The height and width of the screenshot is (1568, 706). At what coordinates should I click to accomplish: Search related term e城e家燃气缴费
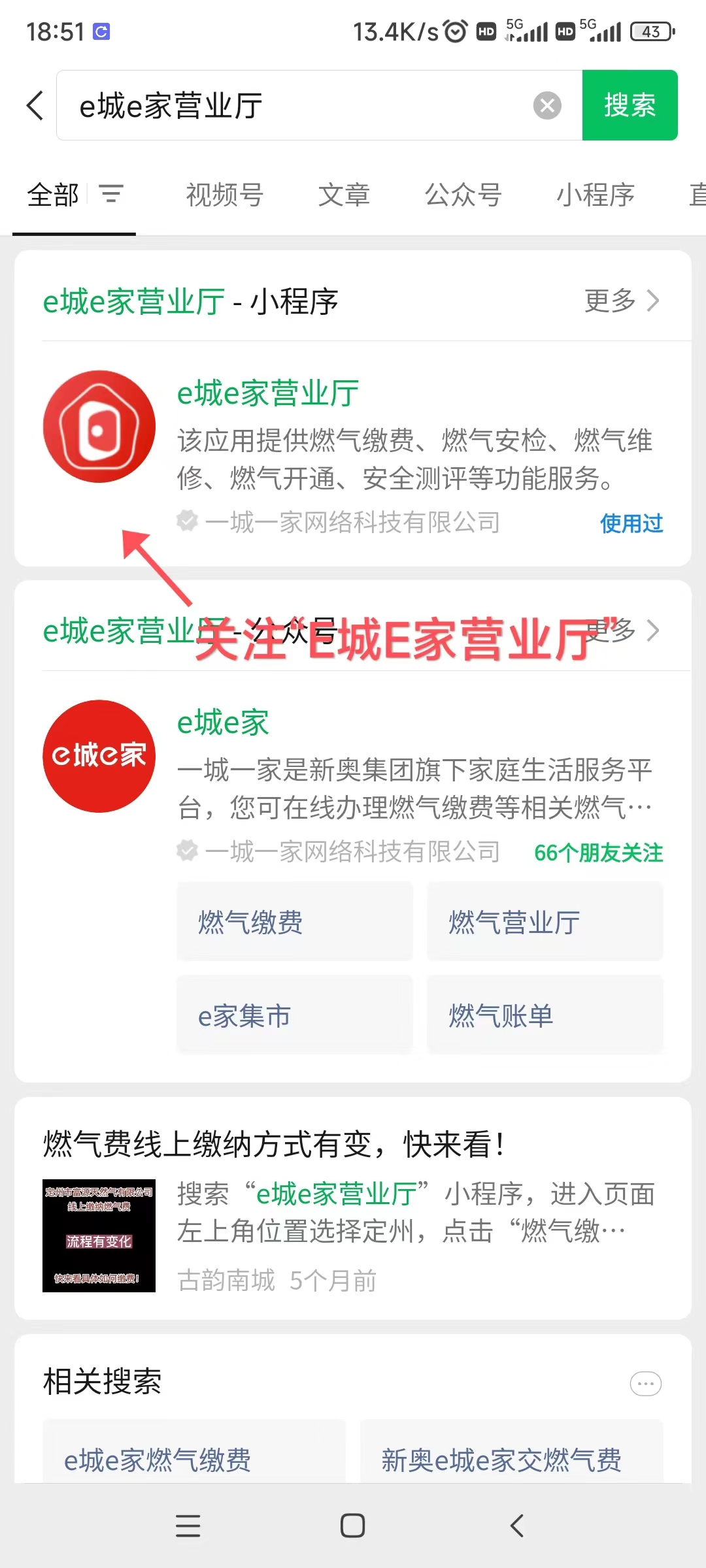[x=194, y=1458]
